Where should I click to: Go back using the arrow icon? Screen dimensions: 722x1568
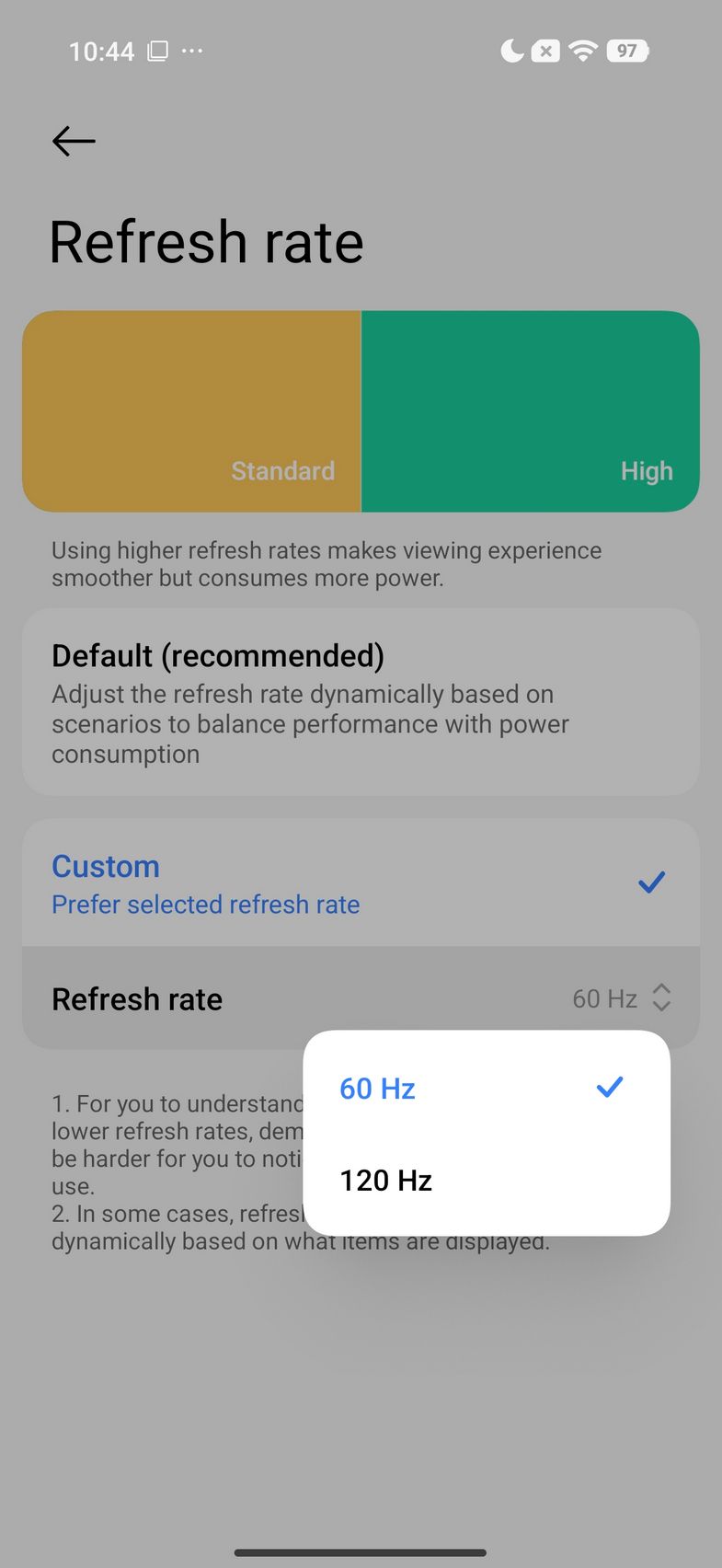[74, 141]
